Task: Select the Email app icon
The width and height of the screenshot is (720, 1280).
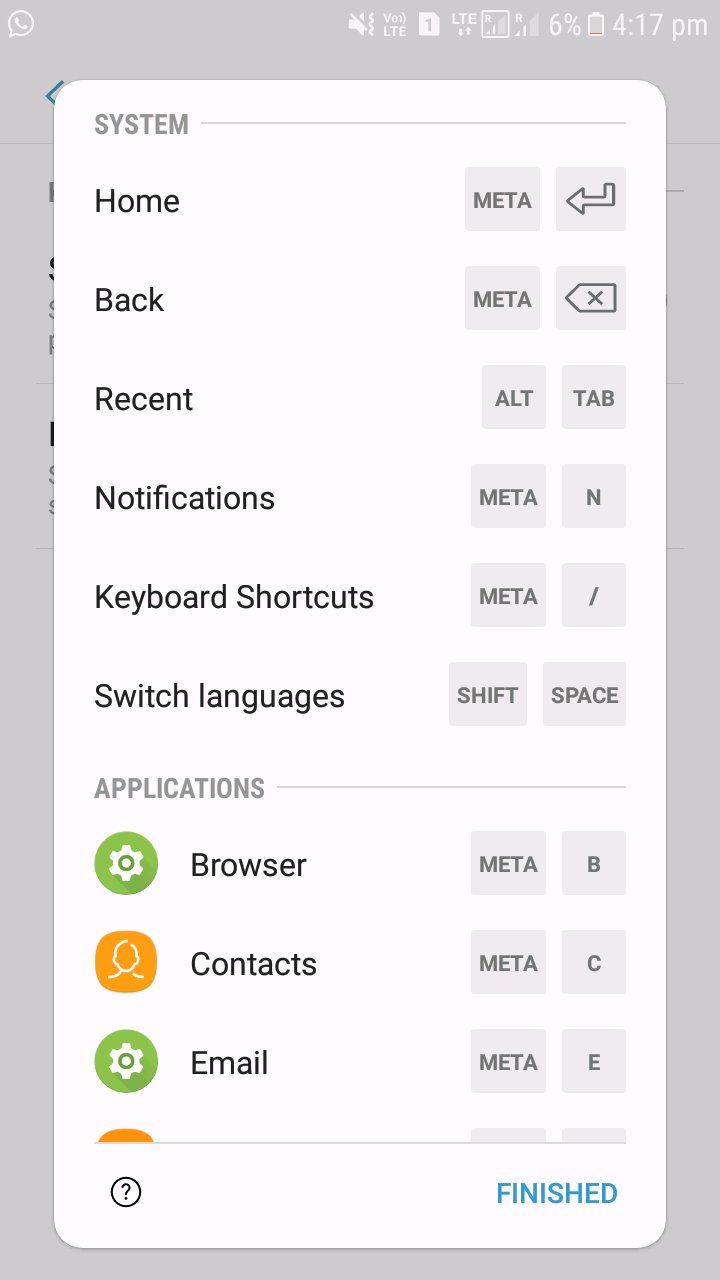Action: click(x=126, y=1061)
